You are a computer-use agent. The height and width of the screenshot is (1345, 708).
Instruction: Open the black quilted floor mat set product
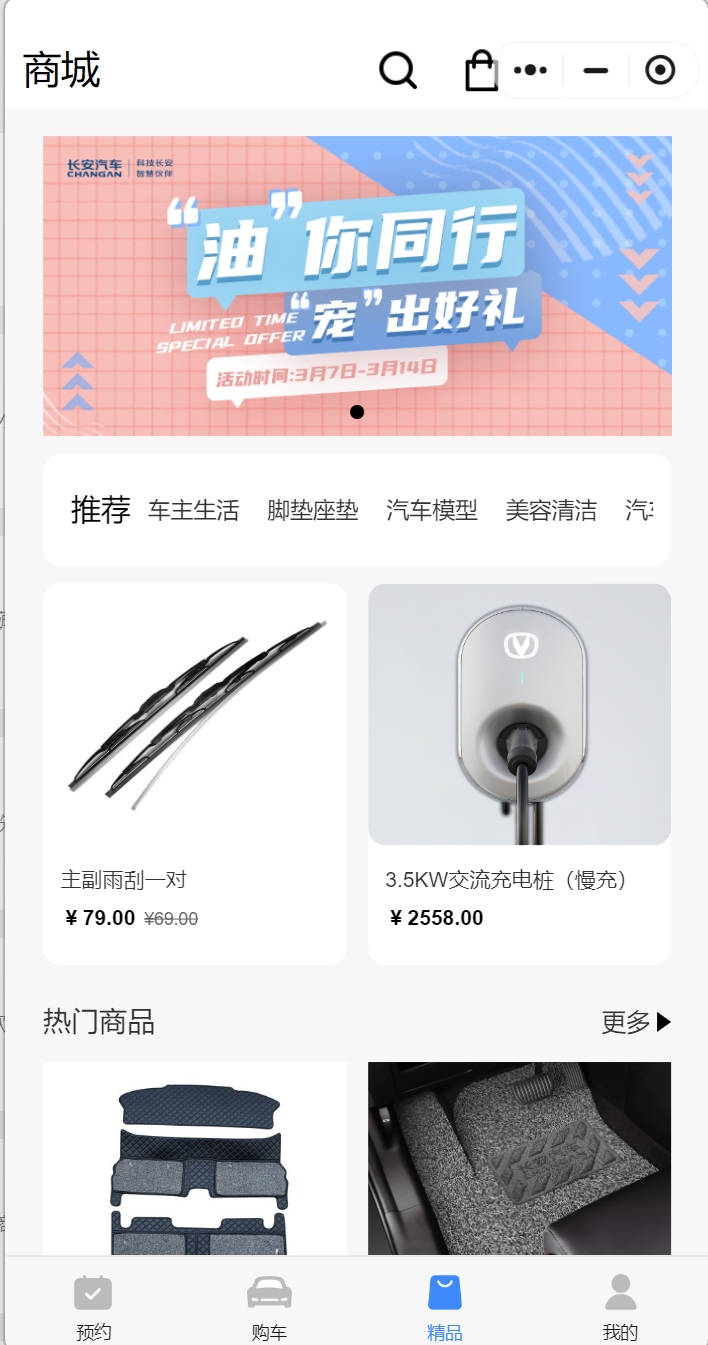195,1158
